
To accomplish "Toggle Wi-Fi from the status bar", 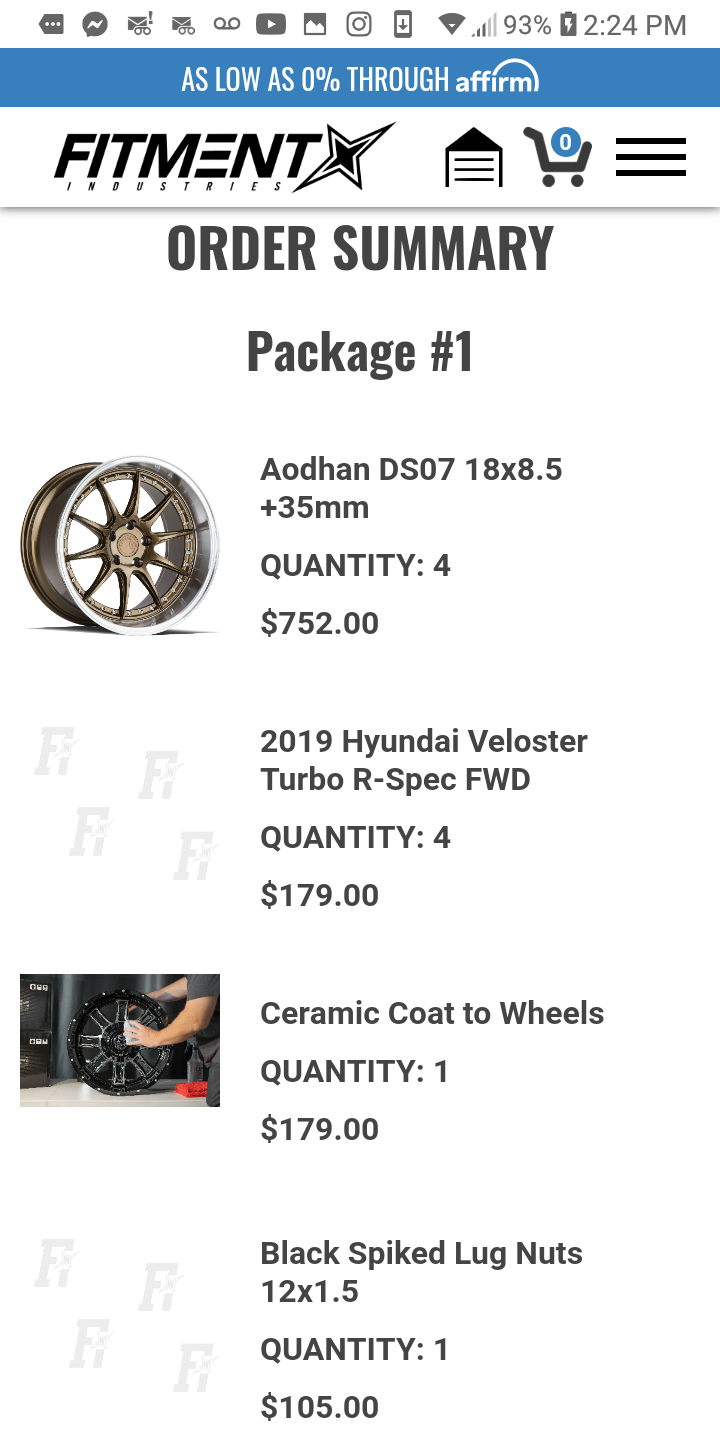I will [x=448, y=24].
